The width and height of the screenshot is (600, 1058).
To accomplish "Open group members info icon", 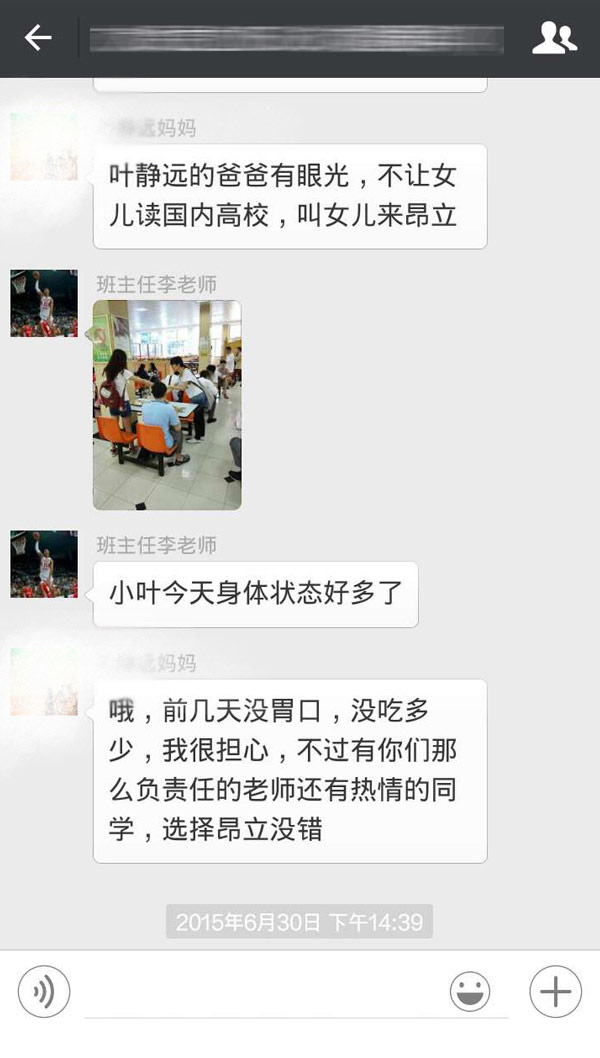I will point(554,38).
